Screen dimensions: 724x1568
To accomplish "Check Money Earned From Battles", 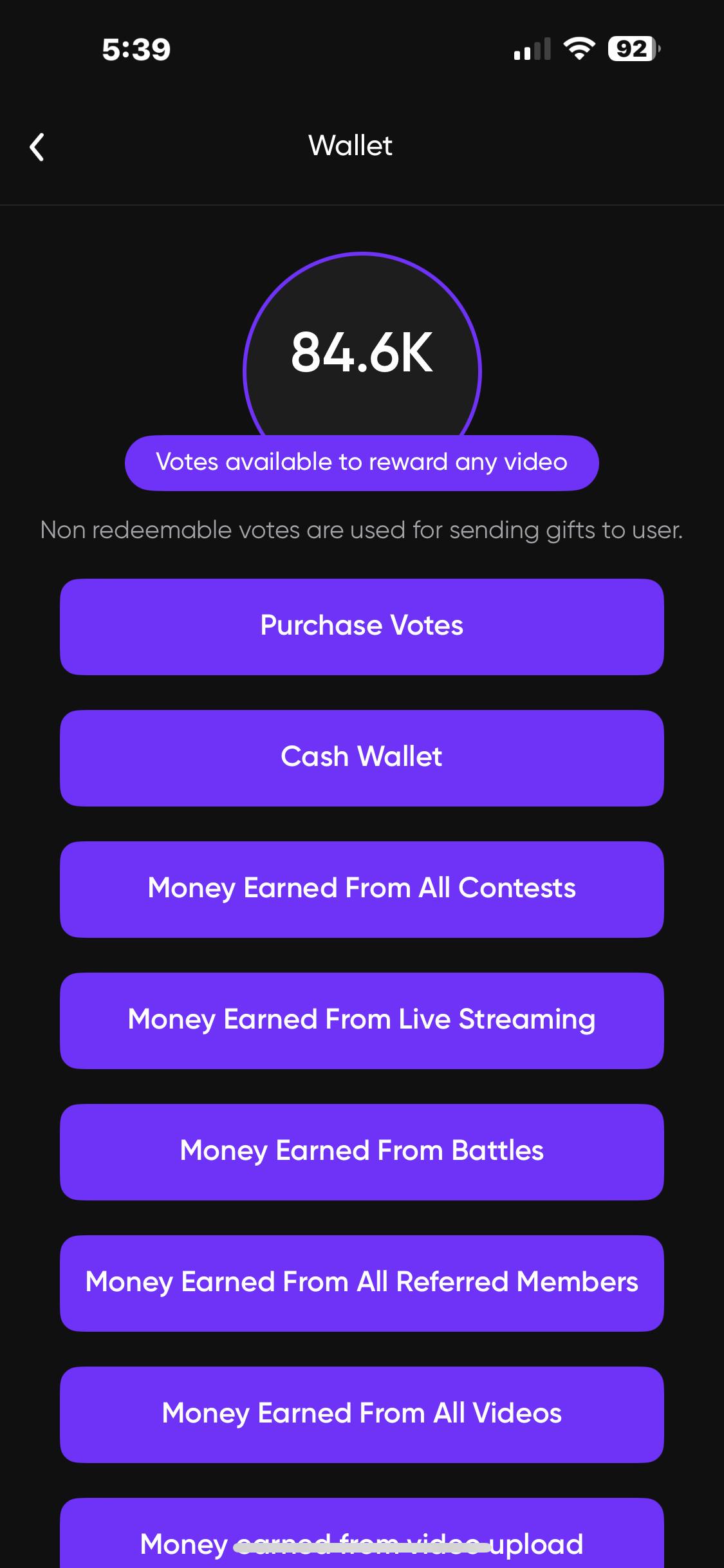I will (362, 1152).
